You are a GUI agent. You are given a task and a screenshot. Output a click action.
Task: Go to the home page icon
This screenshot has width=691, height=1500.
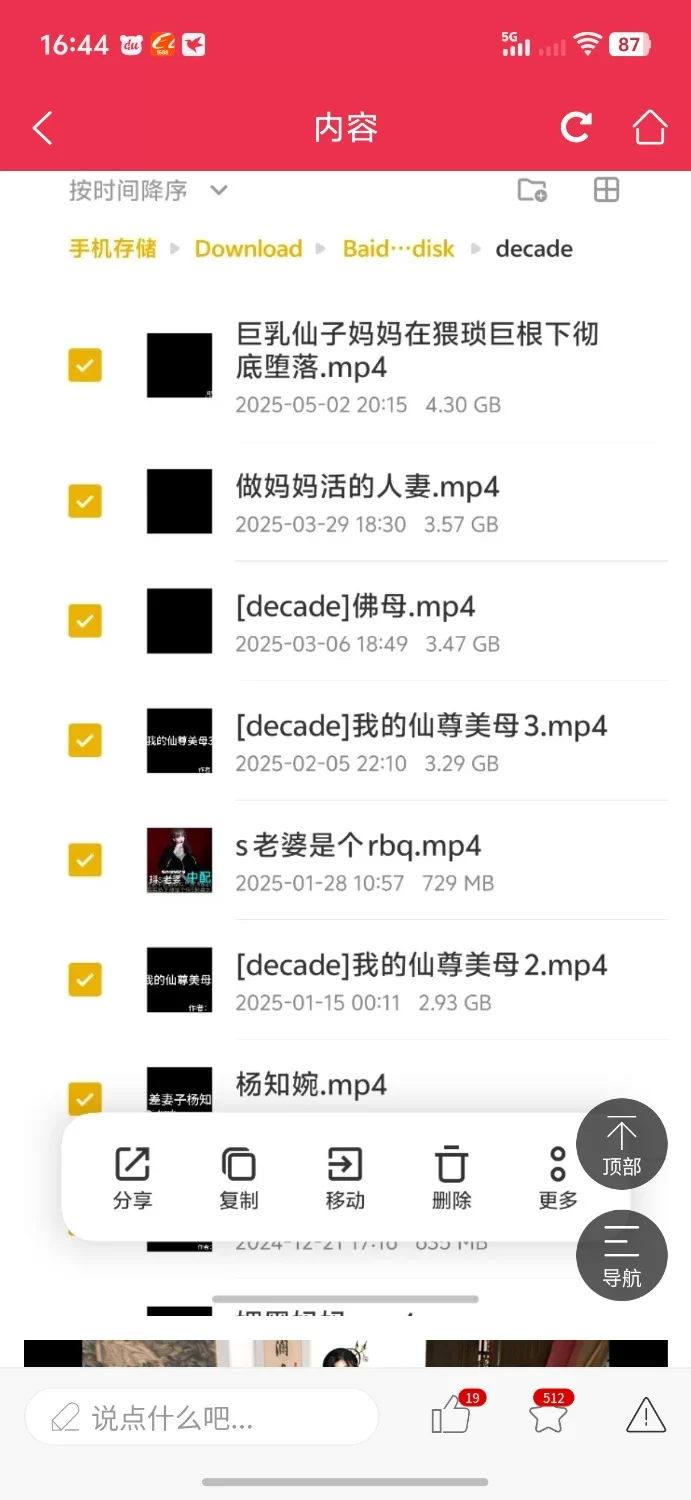[x=649, y=127]
